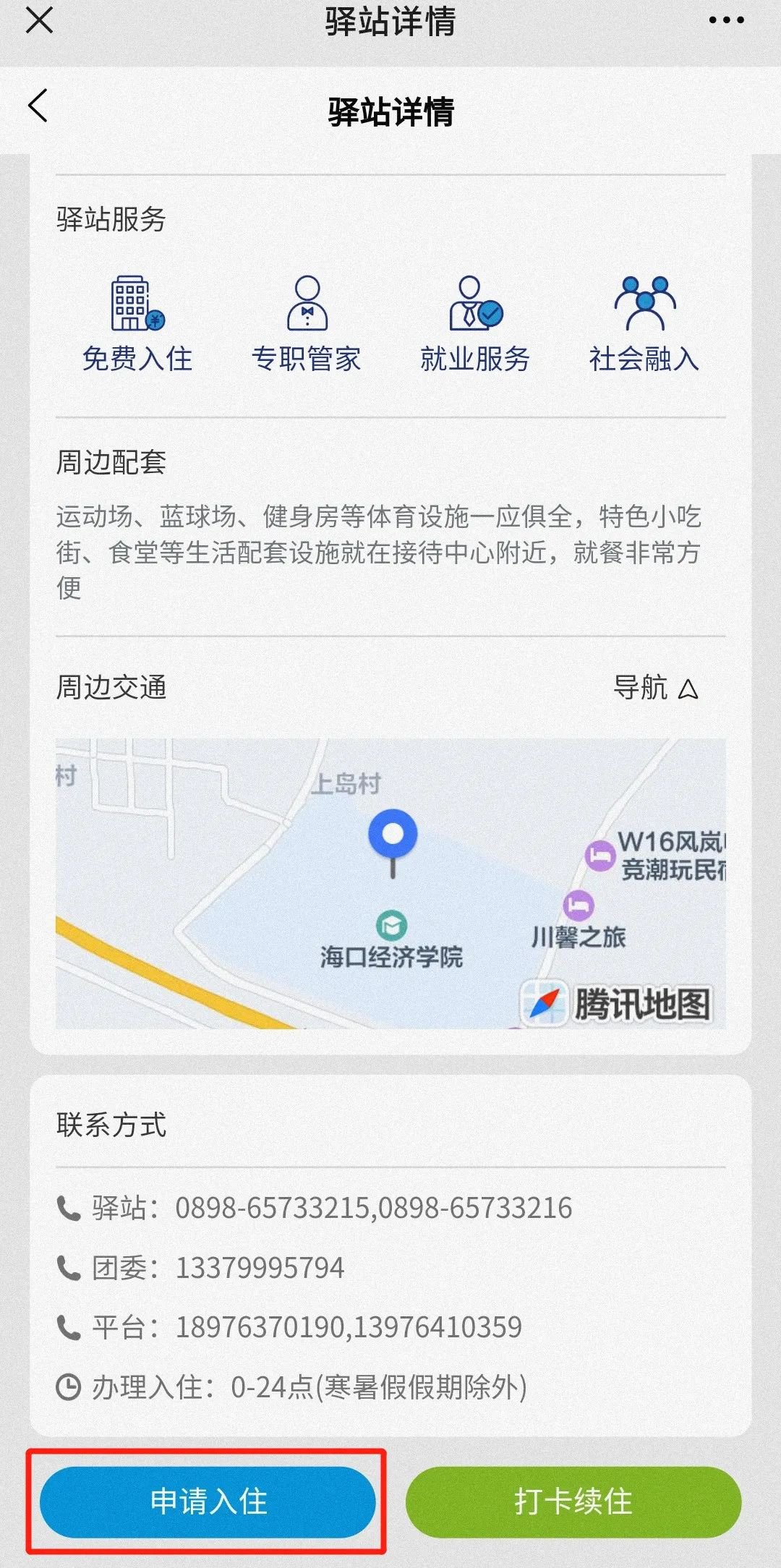This screenshot has height=1568, width=781.
Task: Go back using the left arrow
Action: click(x=39, y=106)
